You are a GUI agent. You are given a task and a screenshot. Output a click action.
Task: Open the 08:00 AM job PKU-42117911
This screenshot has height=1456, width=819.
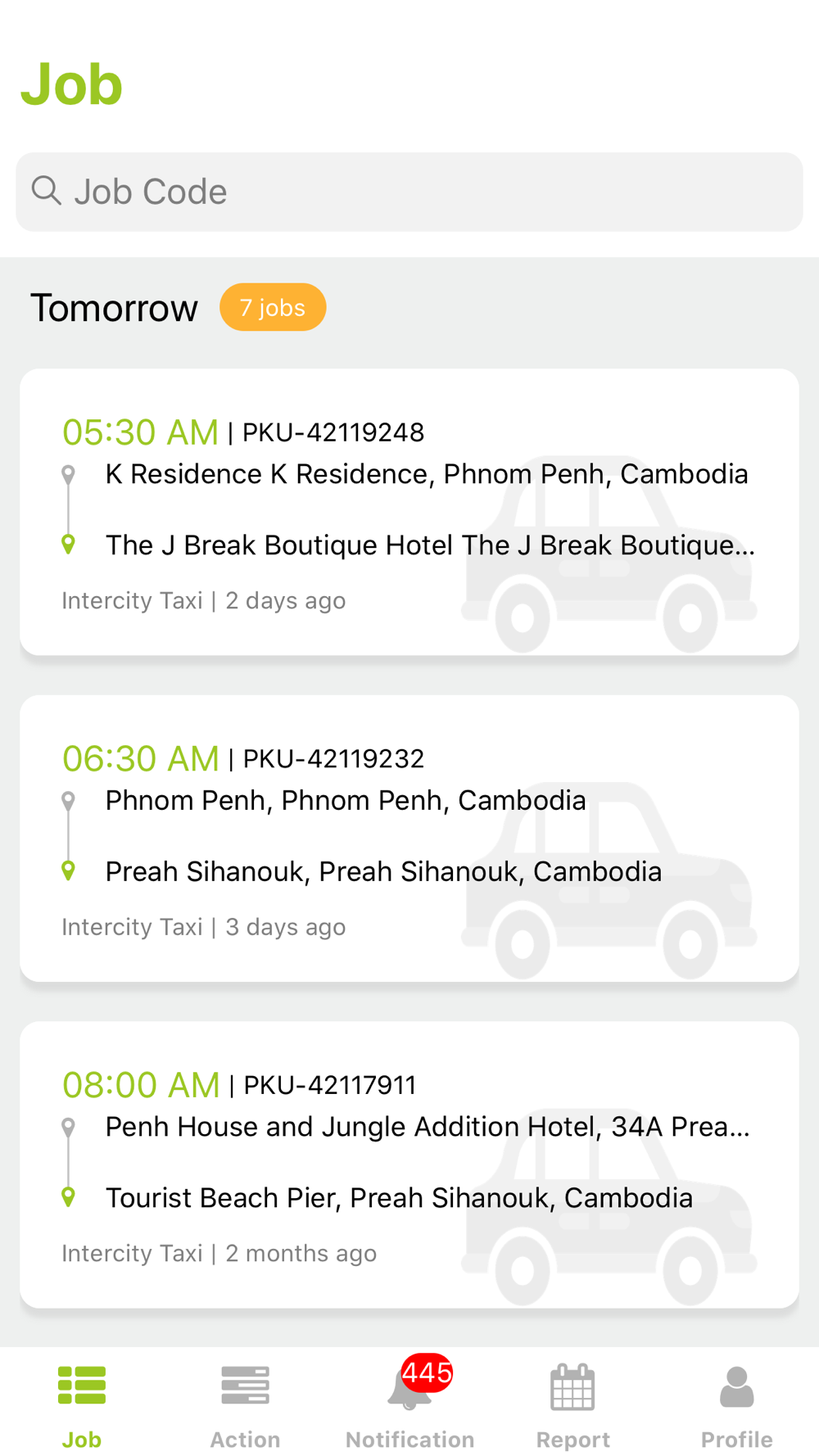pyautogui.click(x=409, y=1164)
